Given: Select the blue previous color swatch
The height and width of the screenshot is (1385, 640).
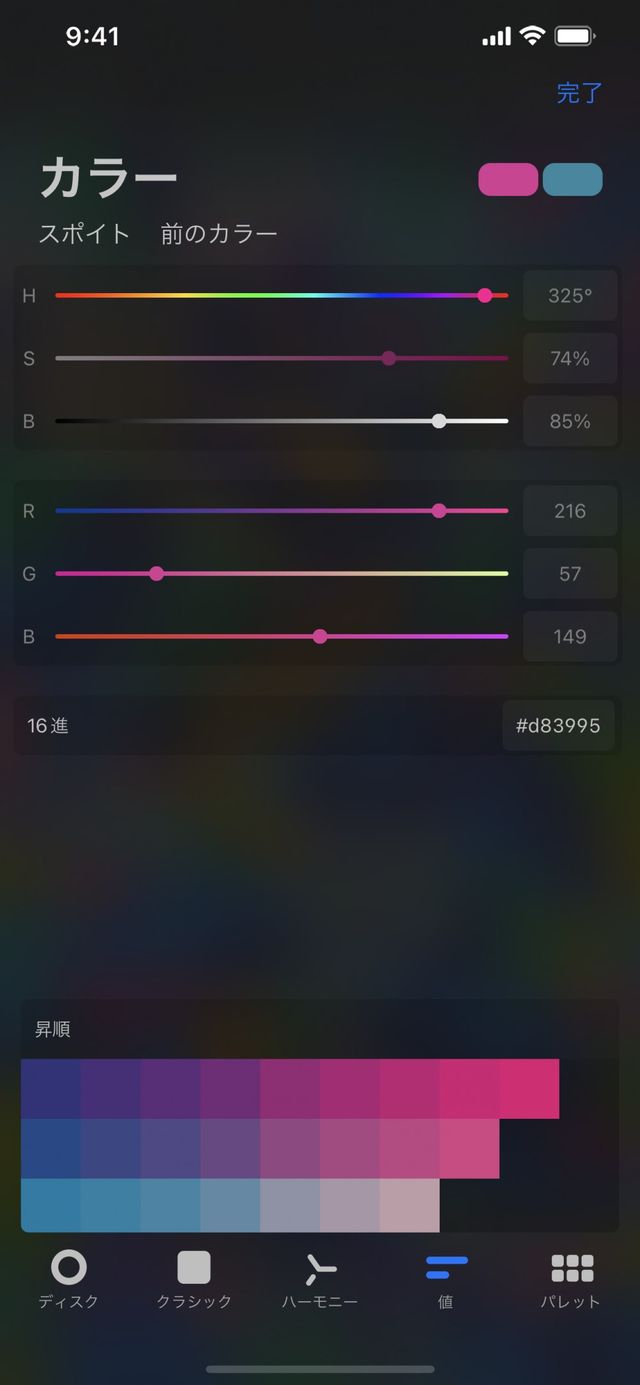Looking at the screenshot, I should pyautogui.click(x=573, y=179).
